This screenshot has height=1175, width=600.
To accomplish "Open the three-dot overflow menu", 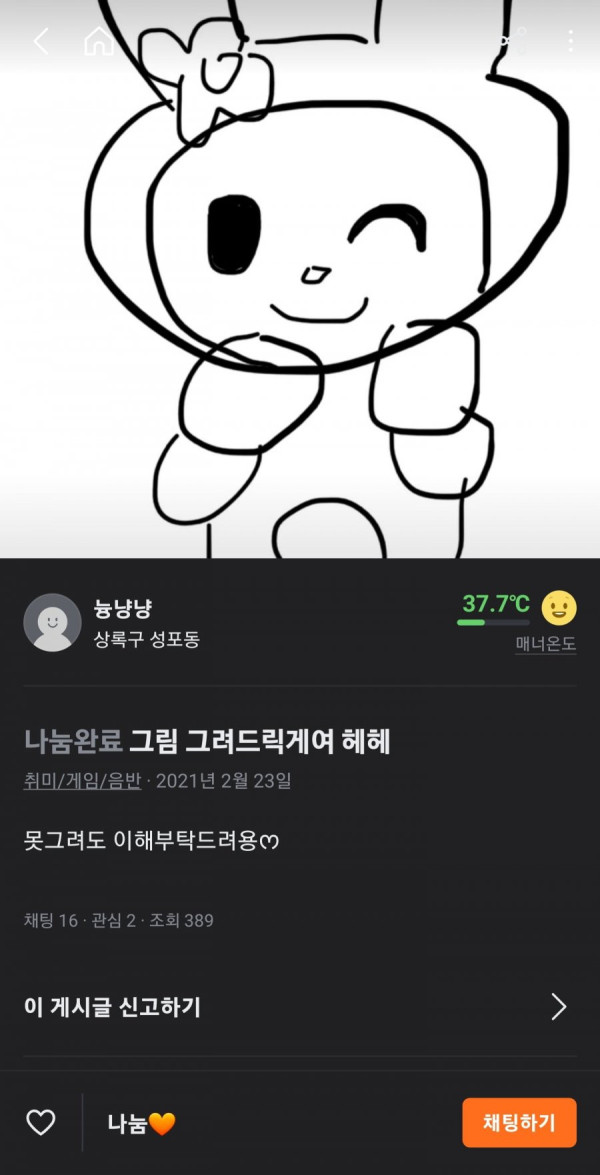I will pos(570,41).
